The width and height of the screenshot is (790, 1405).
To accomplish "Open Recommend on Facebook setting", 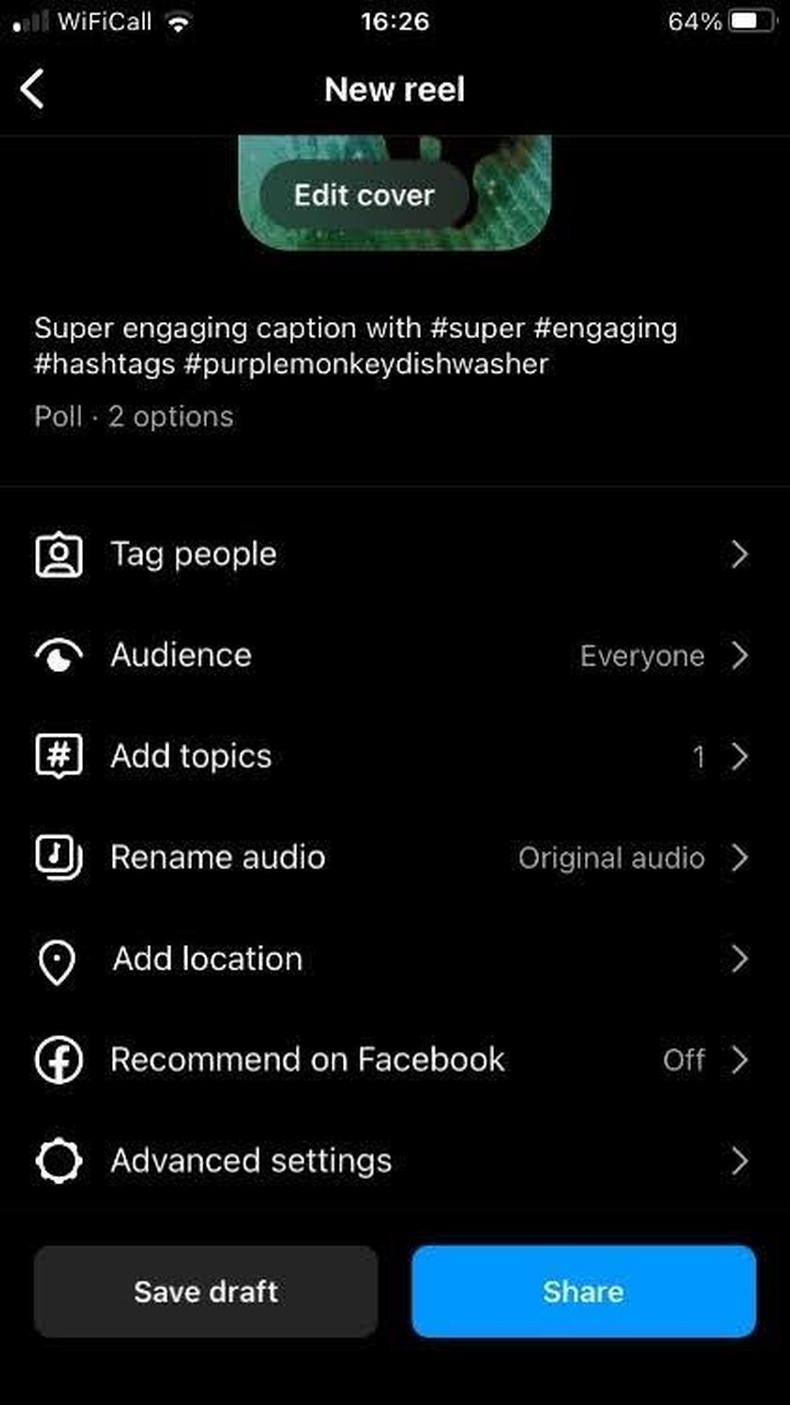I will (x=395, y=1060).
